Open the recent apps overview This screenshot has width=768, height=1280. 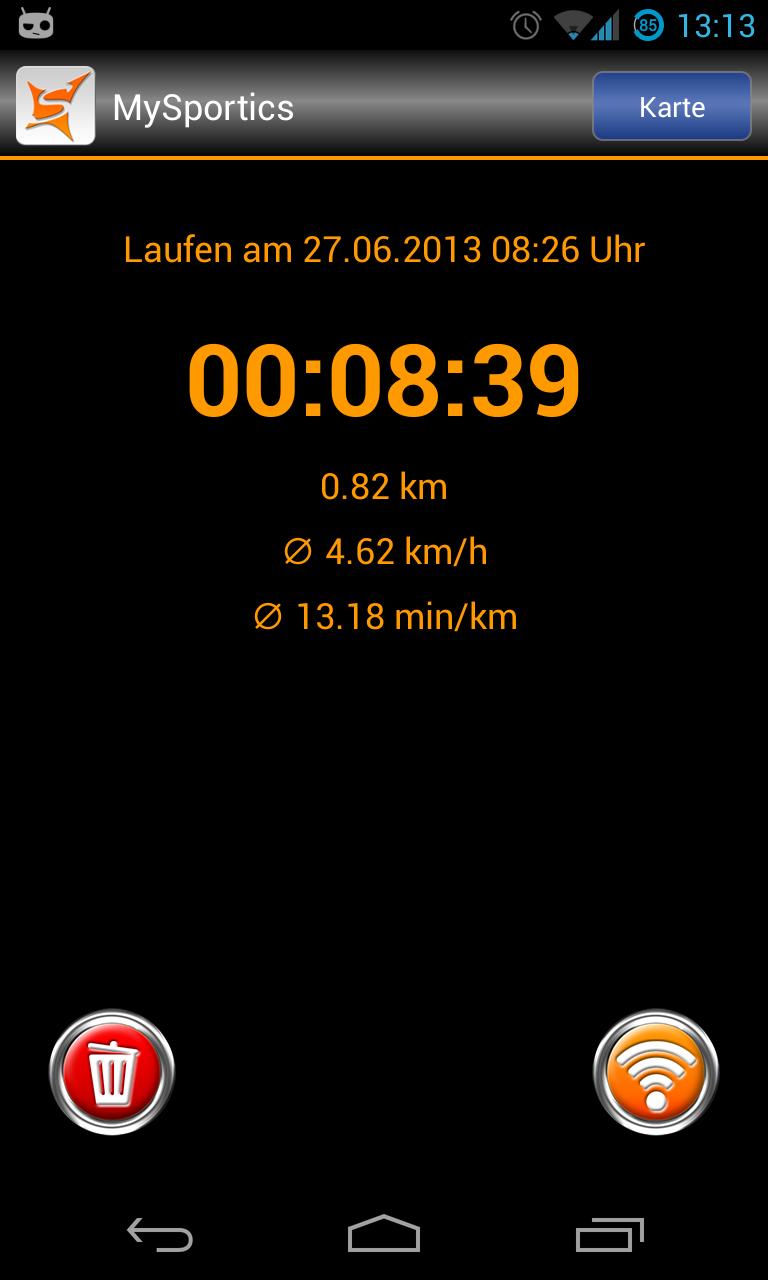pyautogui.click(x=609, y=1235)
